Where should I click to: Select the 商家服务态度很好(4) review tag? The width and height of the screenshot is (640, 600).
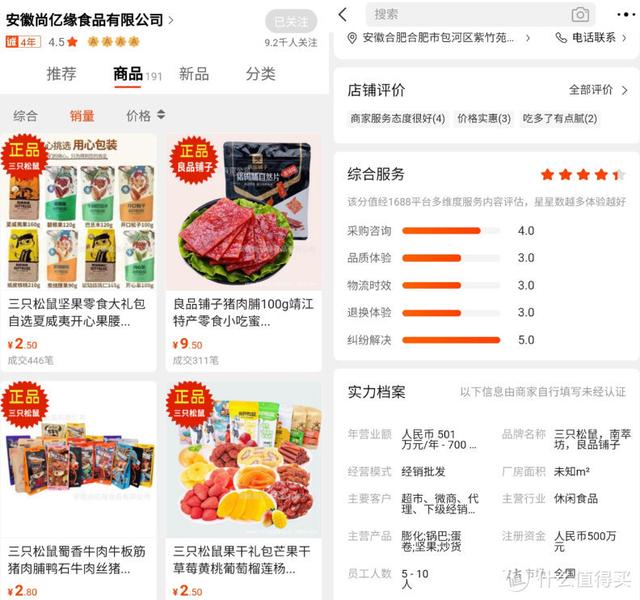[397, 118]
